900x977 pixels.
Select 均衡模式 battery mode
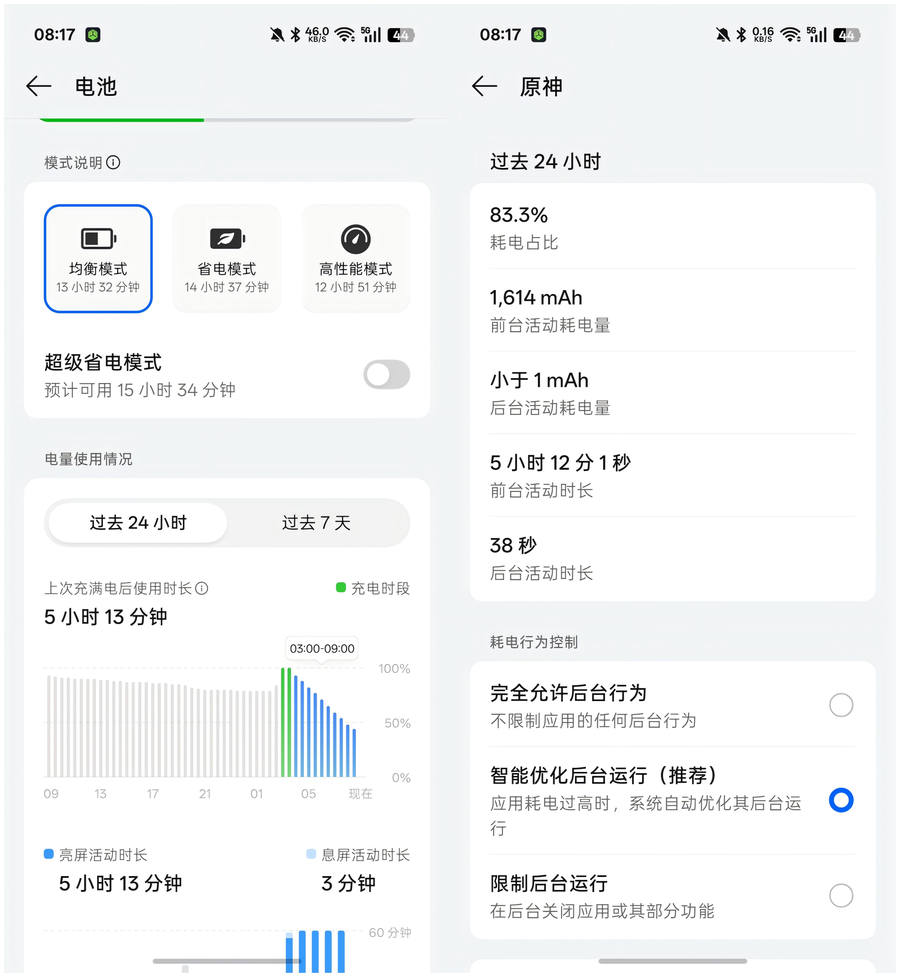(98, 259)
